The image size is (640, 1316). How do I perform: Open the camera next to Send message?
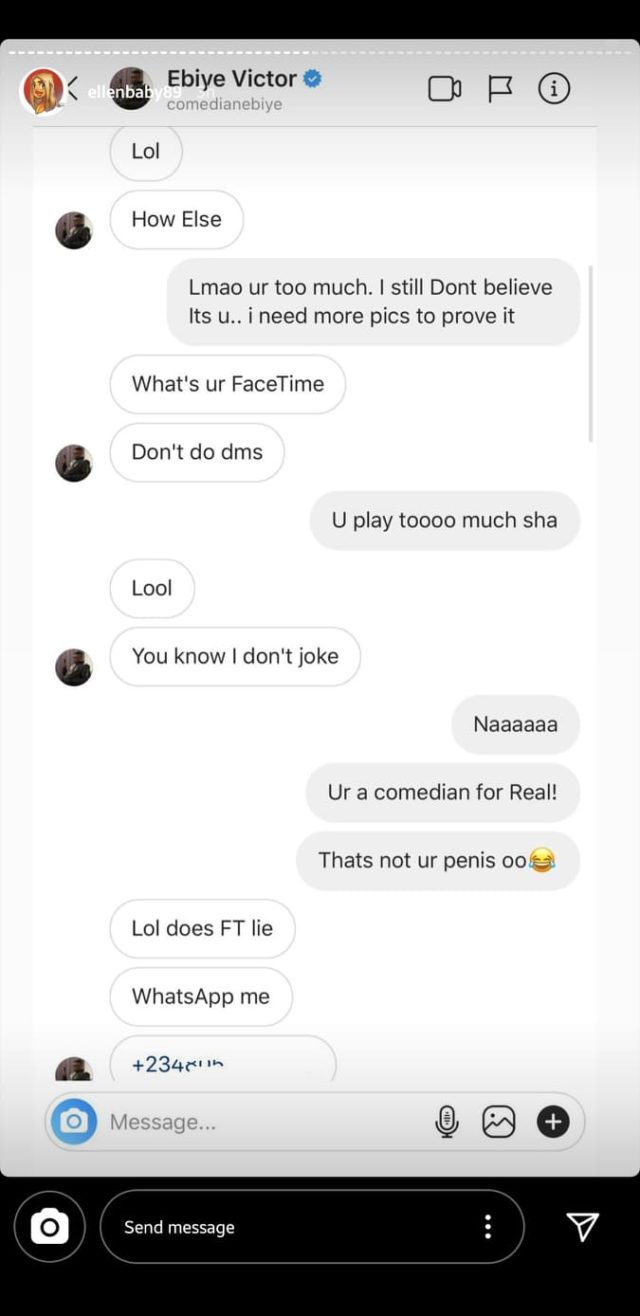tap(49, 1226)
